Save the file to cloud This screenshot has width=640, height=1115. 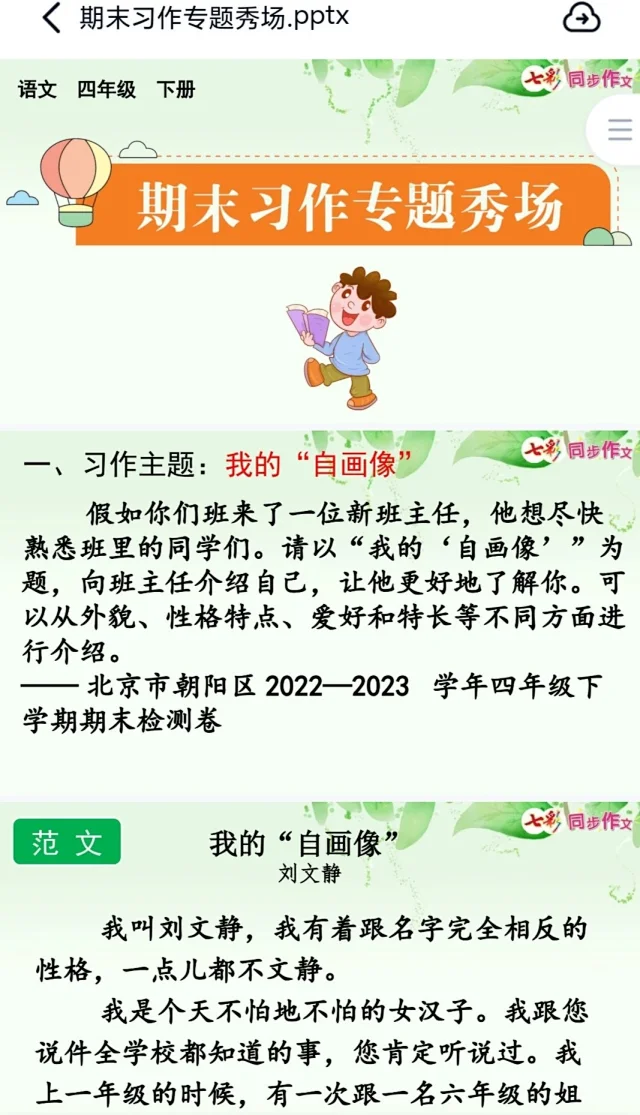click(582, 18)
